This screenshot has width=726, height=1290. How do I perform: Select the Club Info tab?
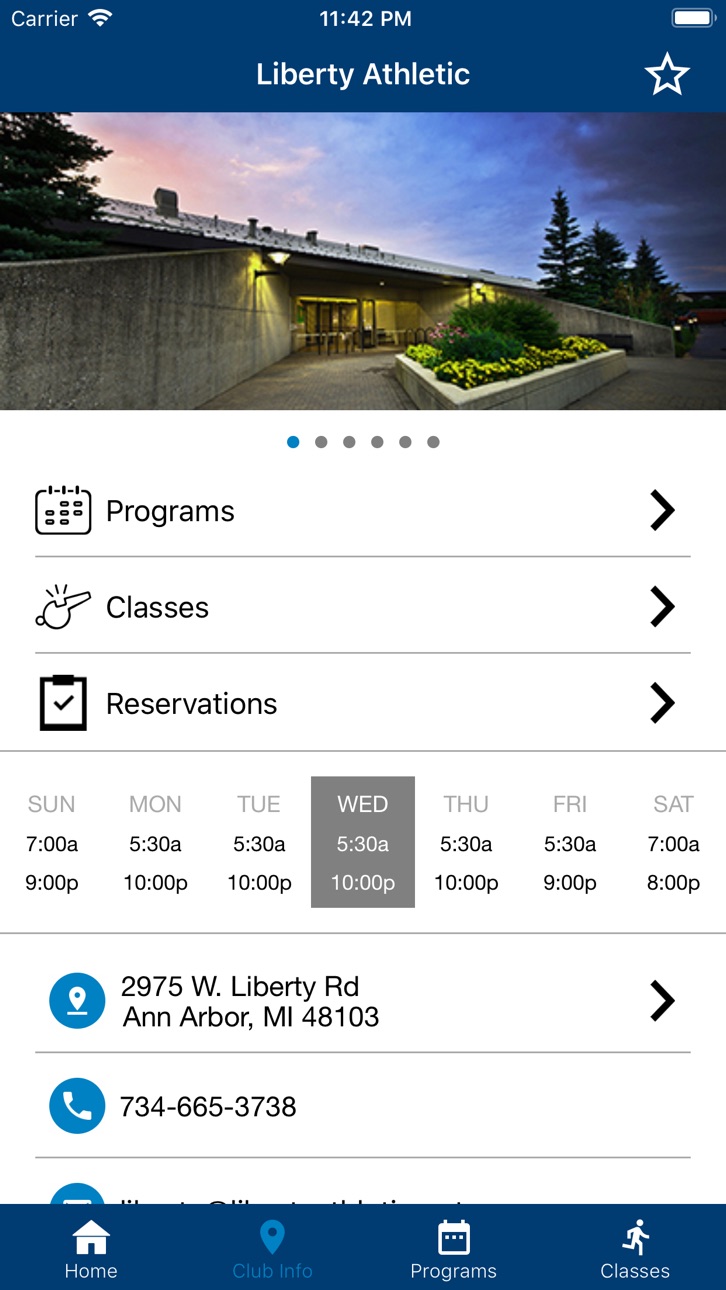pyautogui.click(x=272, y=1250)
